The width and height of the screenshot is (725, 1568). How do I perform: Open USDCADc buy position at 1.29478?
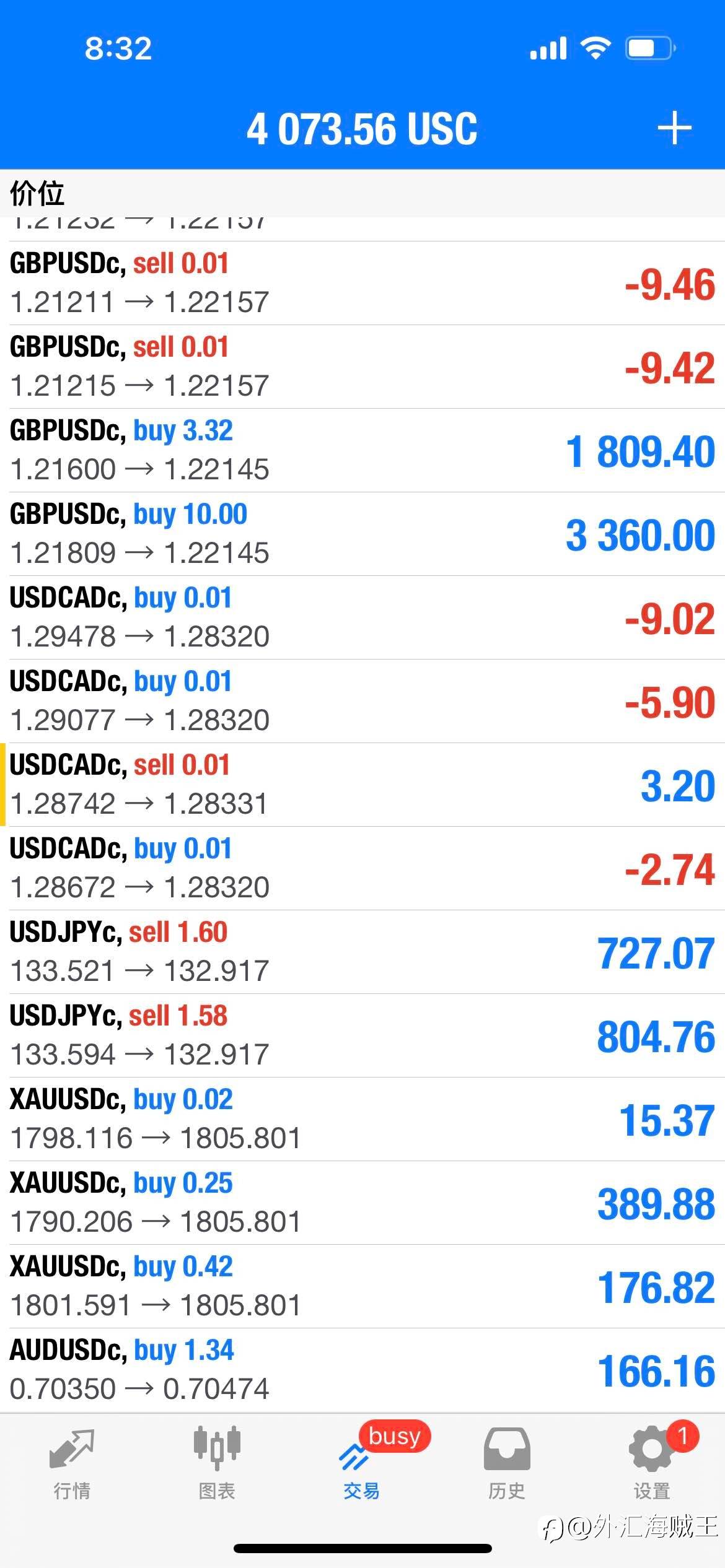(362, 617)
